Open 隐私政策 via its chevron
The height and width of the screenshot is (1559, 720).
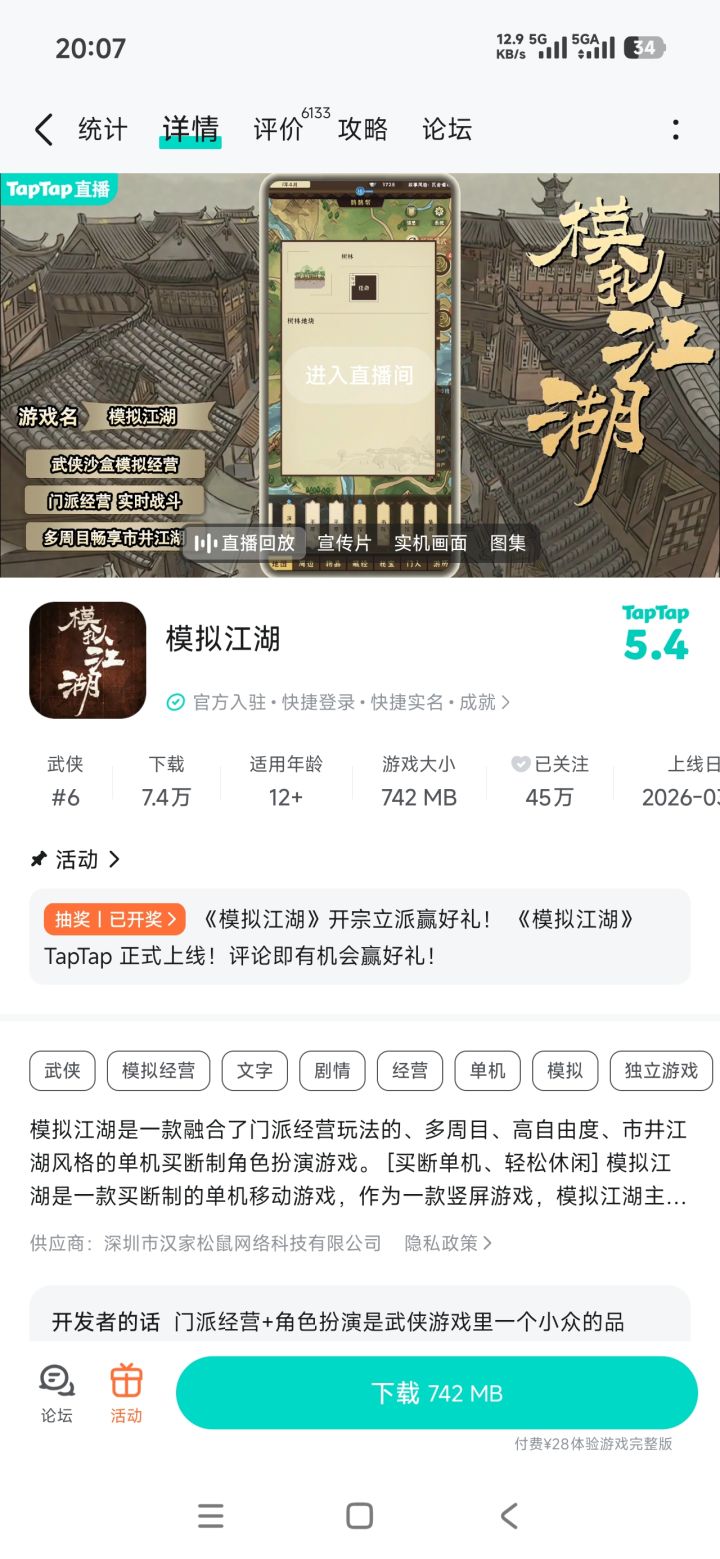click(487, 1243)
